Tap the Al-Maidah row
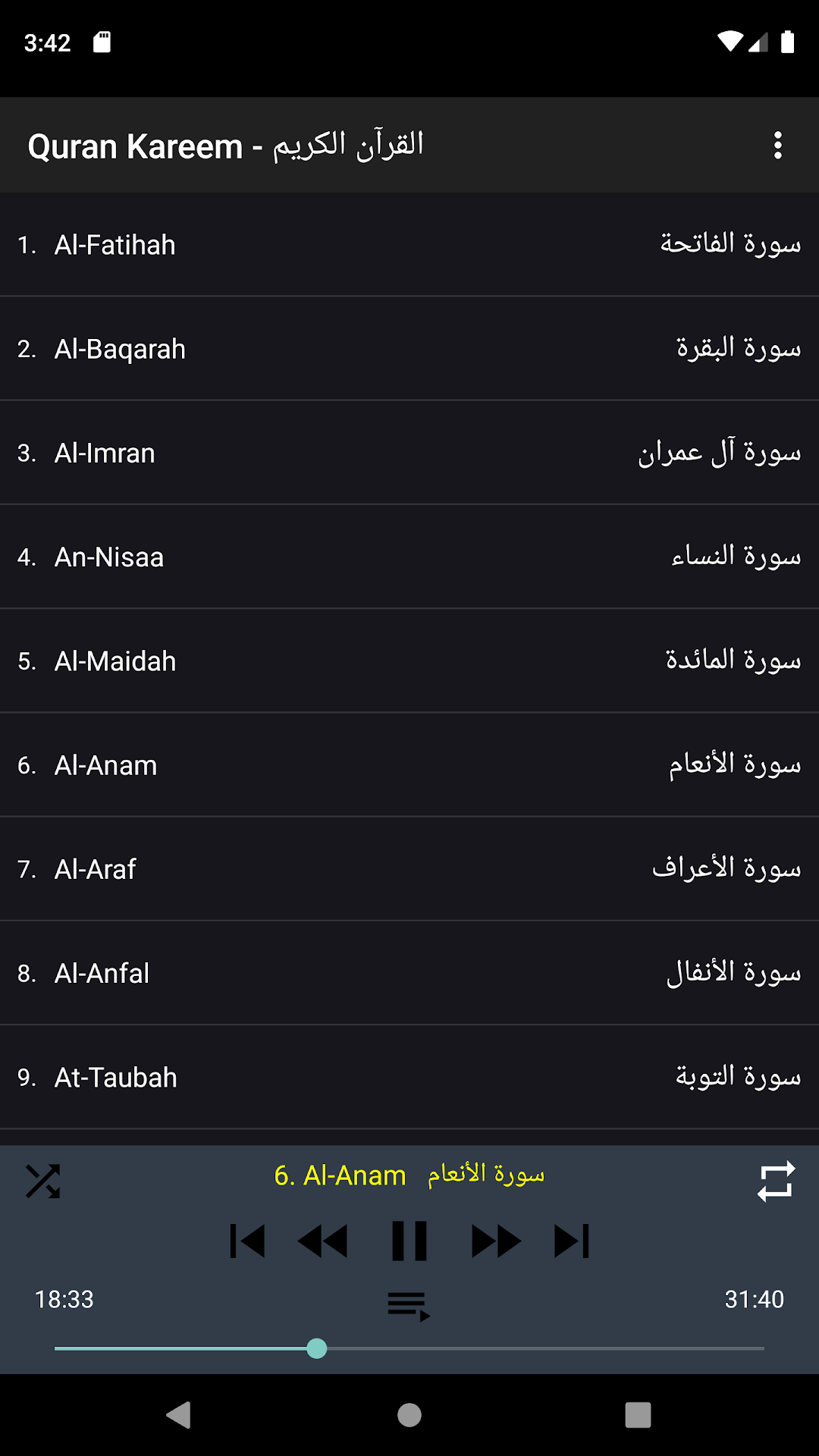Screen dimensions: 819x1456 tap(409, 661)
